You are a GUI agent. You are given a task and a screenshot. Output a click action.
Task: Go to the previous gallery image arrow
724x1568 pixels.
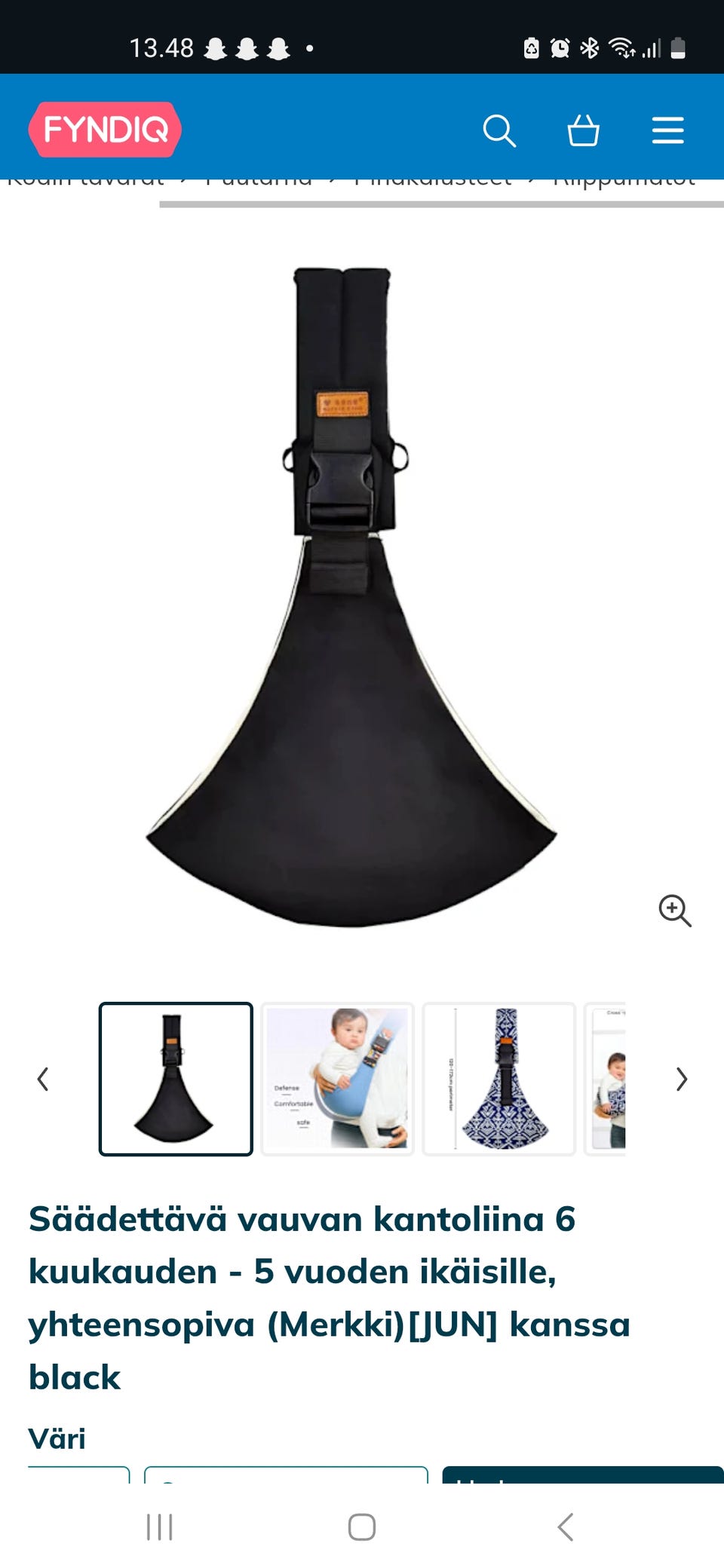[x=43, y=1079]
